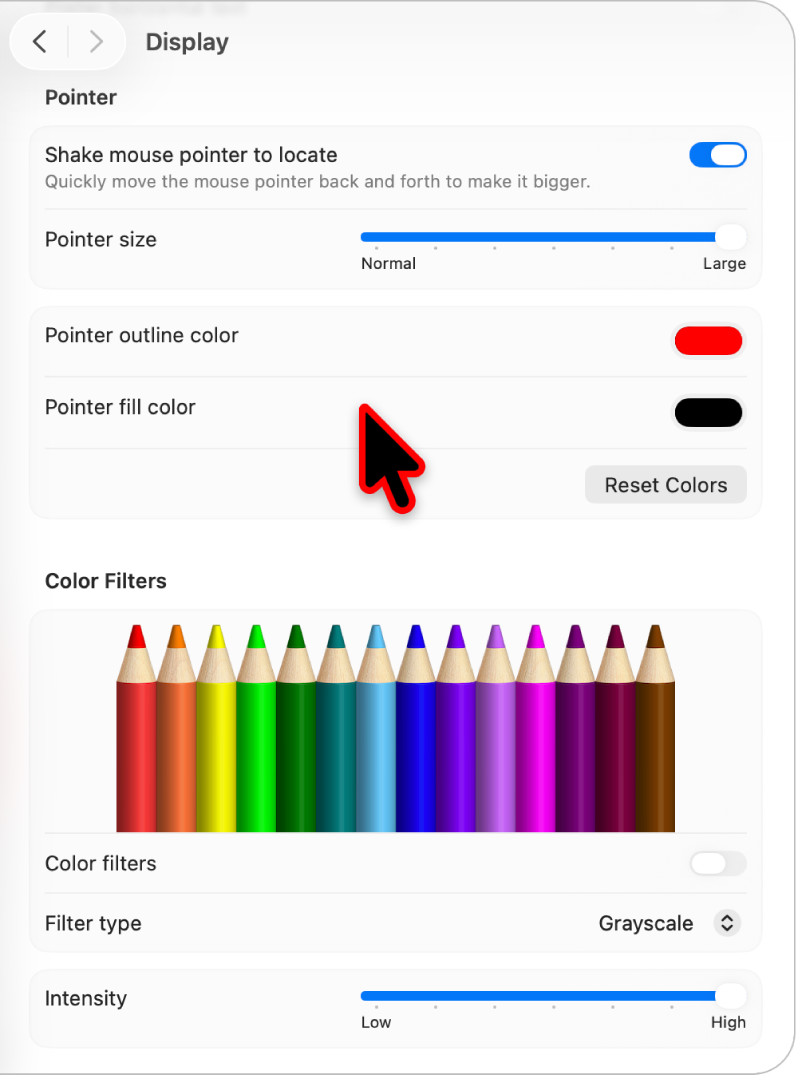Click the forward navigation chevron
The image size is (798, 1078).
(x=96, y=42)
